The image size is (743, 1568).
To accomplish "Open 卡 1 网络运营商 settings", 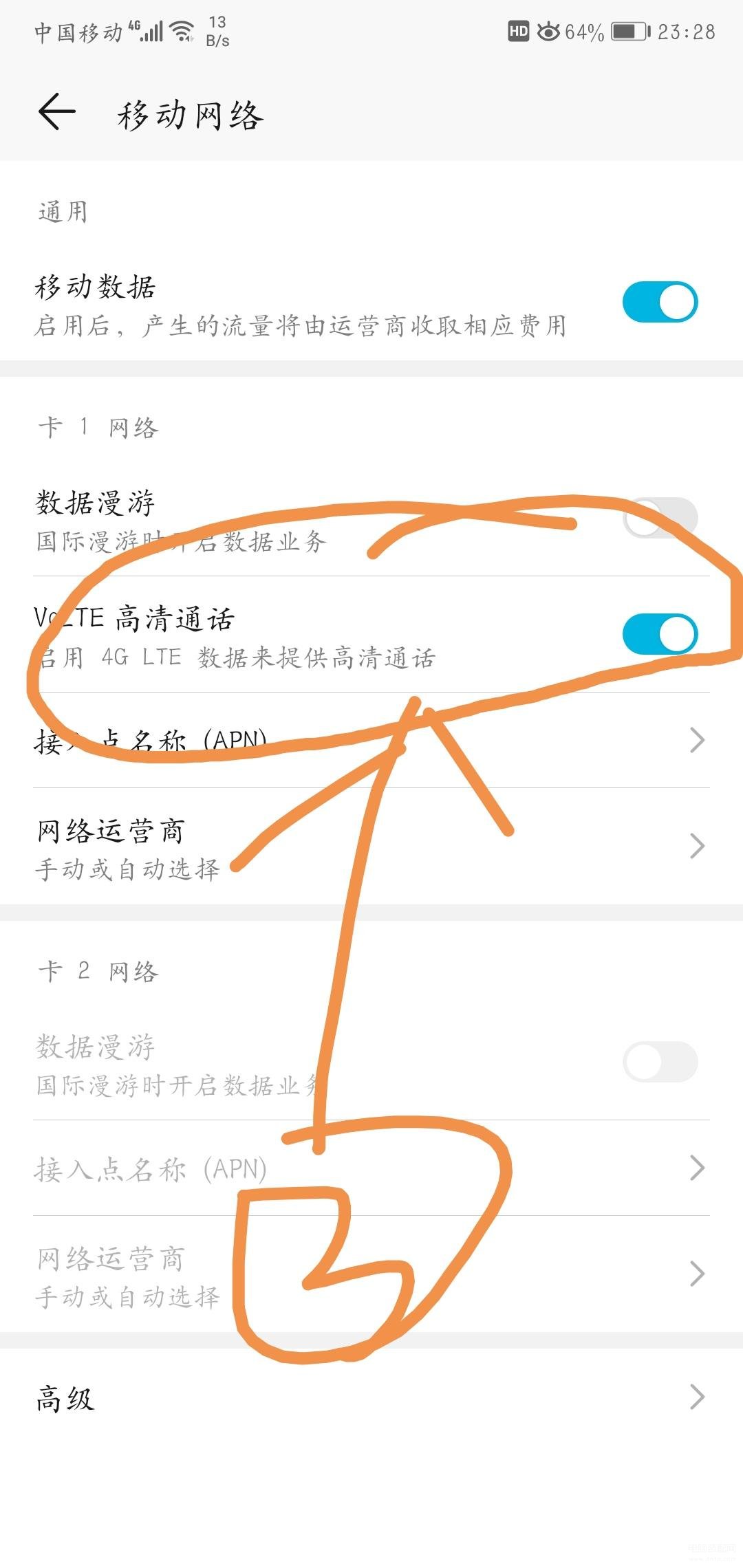I will click(x=371, y=847).
